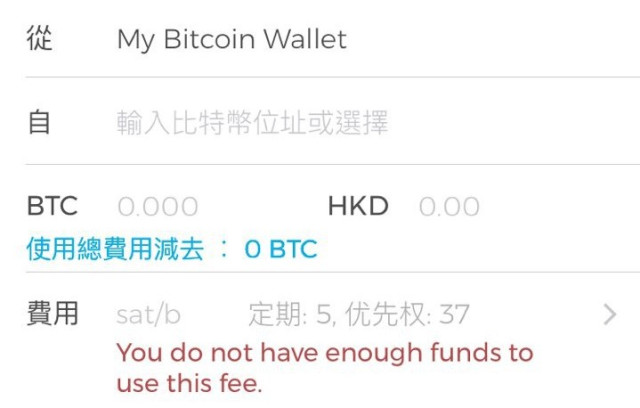Screen dimensions: 640x408
Task: Use total funds minus fee link
Action: pyautogui.click(x=172, y=249)
